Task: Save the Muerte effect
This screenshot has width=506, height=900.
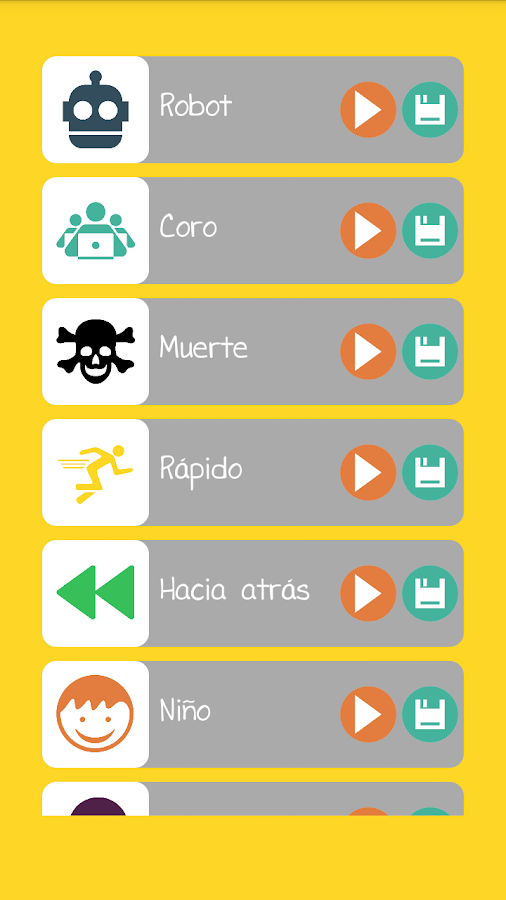Action: point(430,352)
